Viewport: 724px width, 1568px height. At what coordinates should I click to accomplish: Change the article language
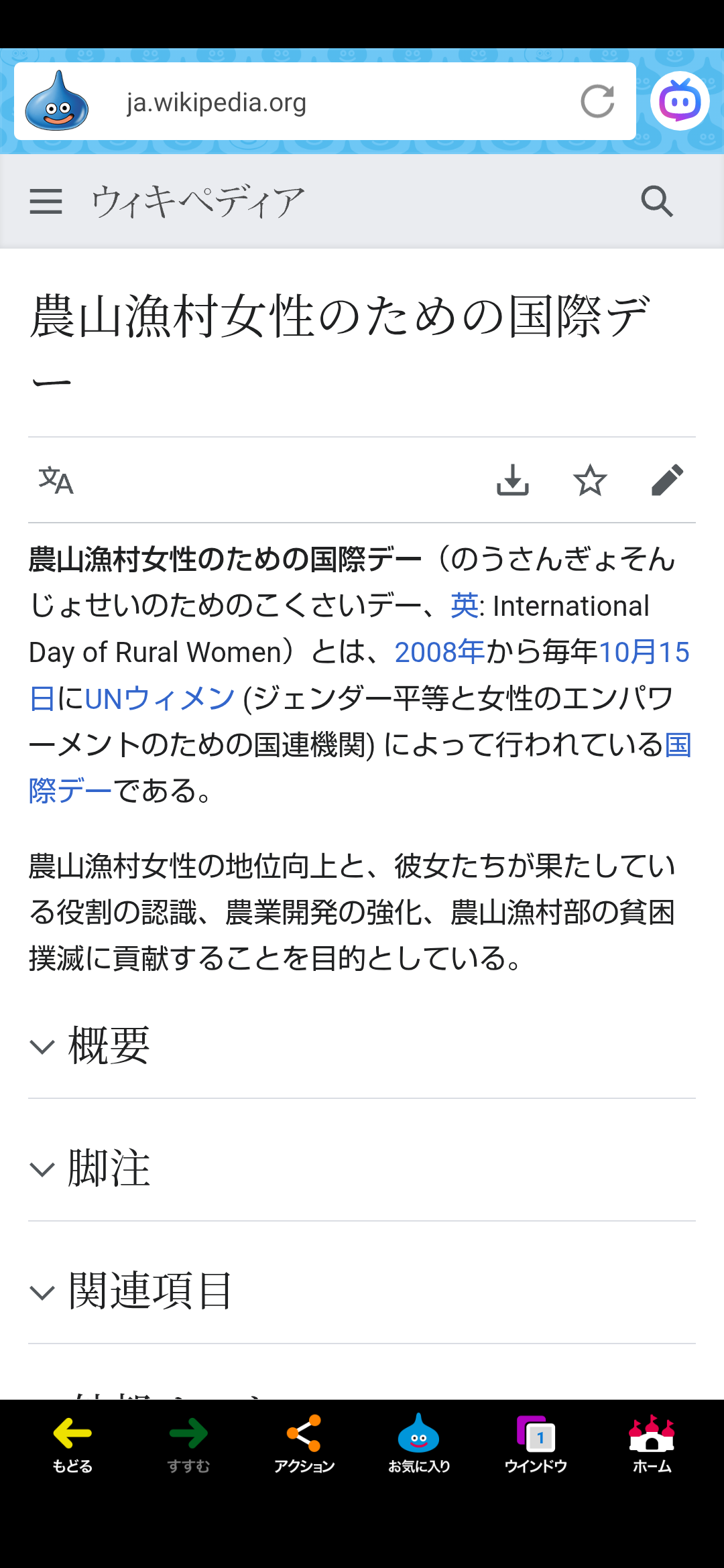(56, 480)
